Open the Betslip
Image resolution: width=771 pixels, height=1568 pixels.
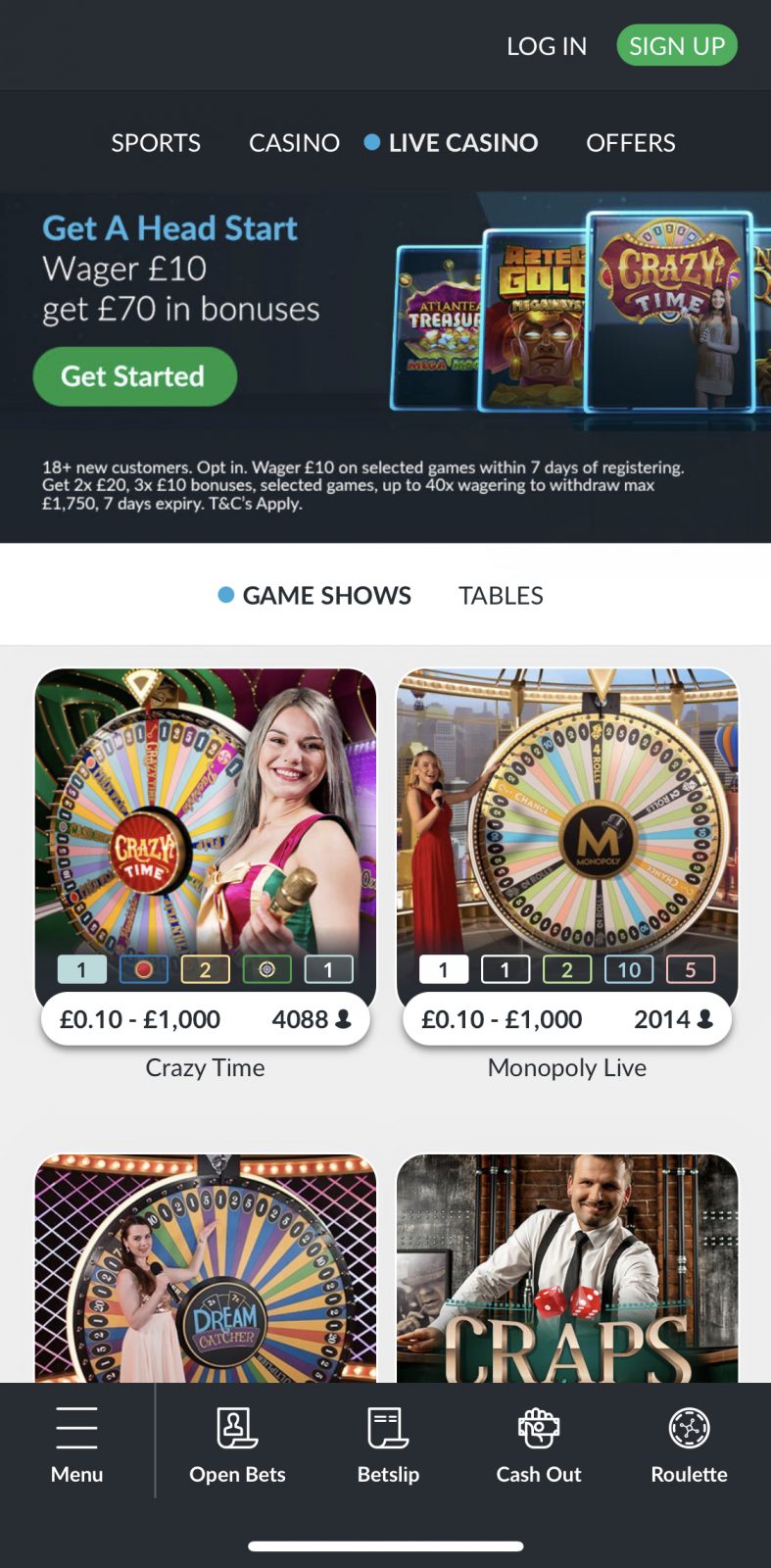[x=388, y=1443]
